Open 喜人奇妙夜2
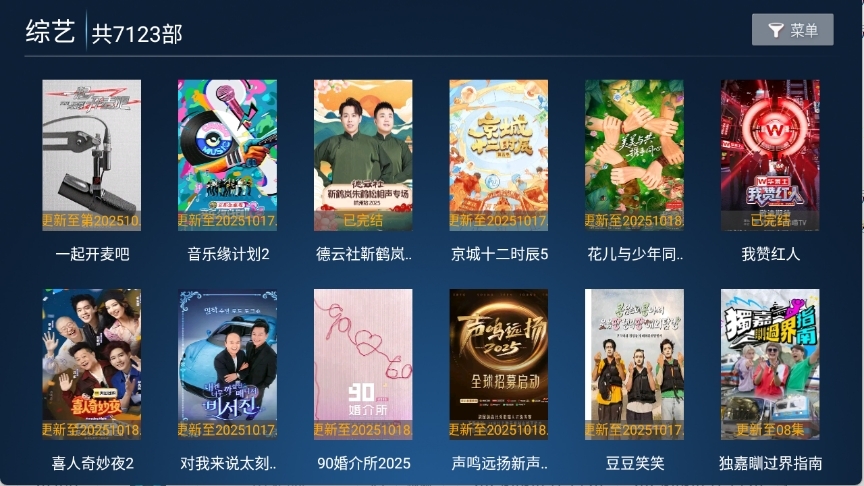Image resolution: width=864 pixels, height=486 pixels. pyautogui.click(x=92, y=364)
